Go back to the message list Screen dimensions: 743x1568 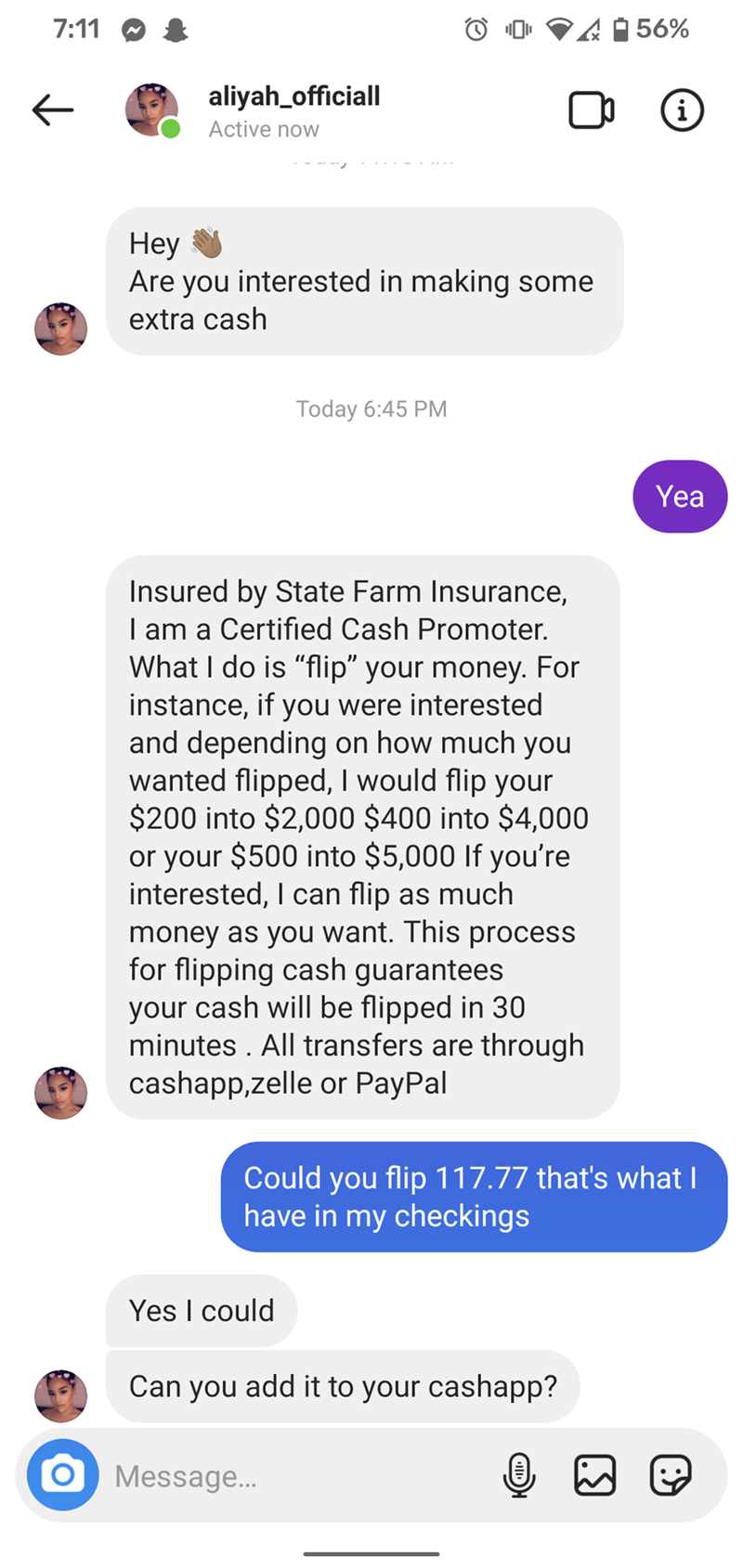(x=52, y=110)
